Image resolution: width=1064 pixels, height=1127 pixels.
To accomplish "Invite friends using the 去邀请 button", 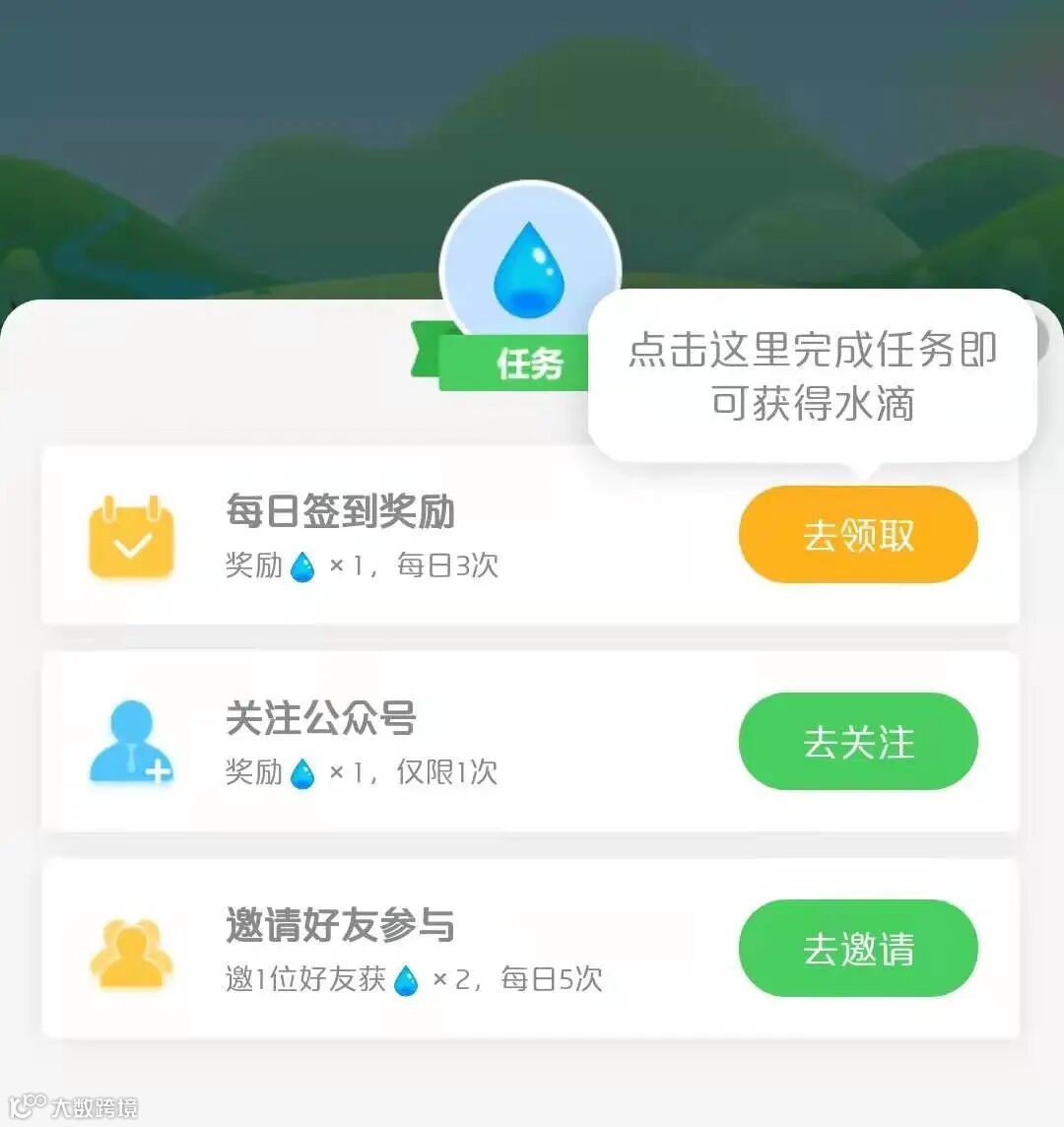I will (x=858, y=949).
